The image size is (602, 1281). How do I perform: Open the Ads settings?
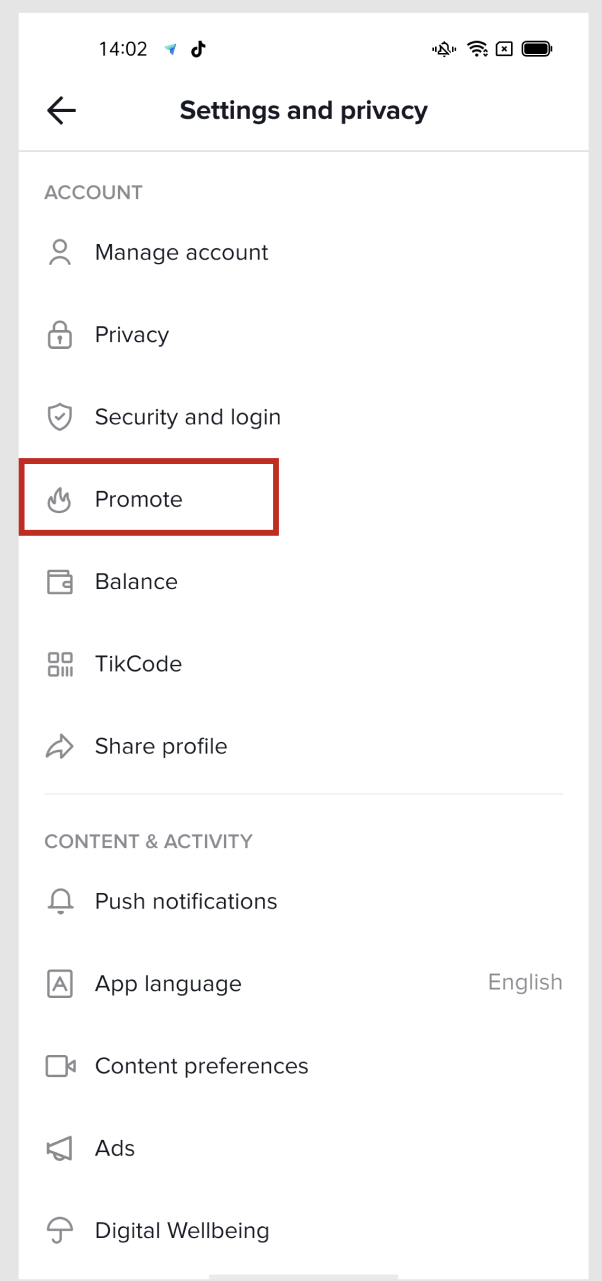point(115,1148)
